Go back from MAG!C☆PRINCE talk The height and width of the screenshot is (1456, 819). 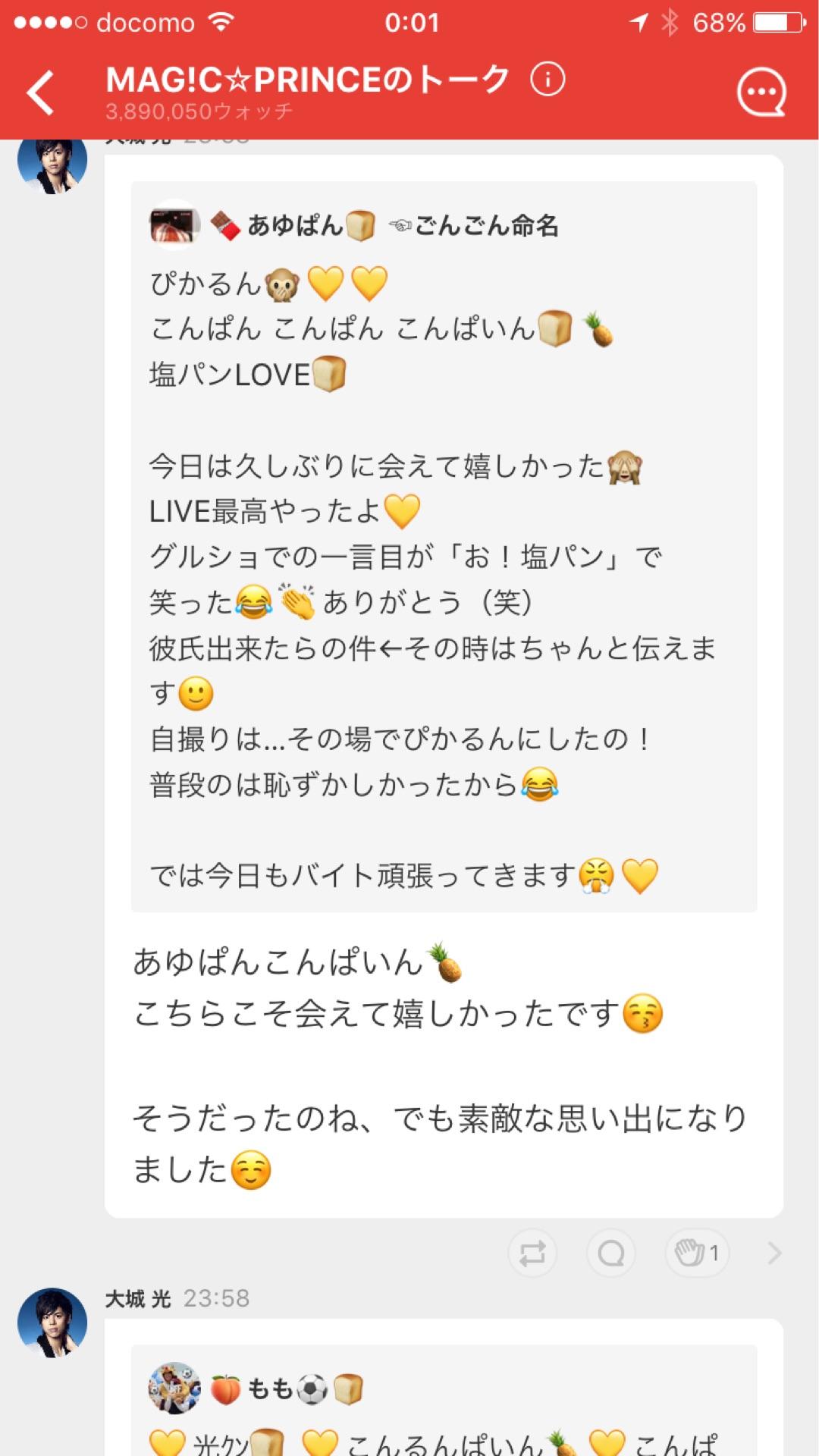(41, 92)
